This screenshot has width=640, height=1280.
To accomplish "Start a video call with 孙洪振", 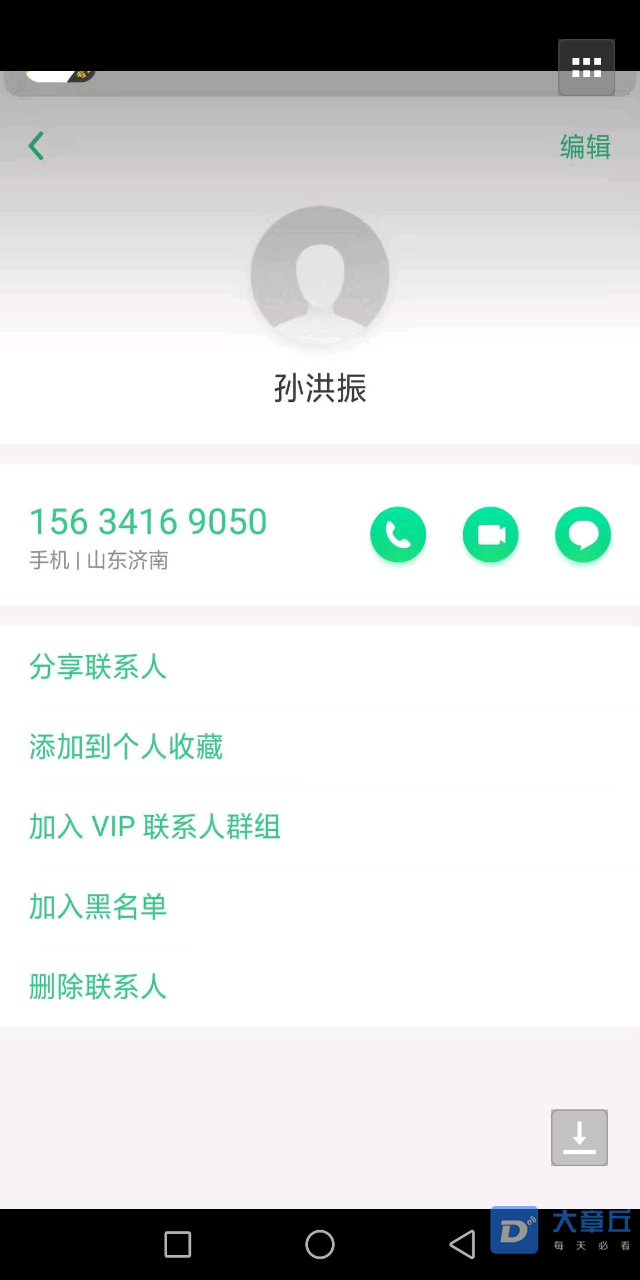I will pyautogui.click(x=490, y=535).
